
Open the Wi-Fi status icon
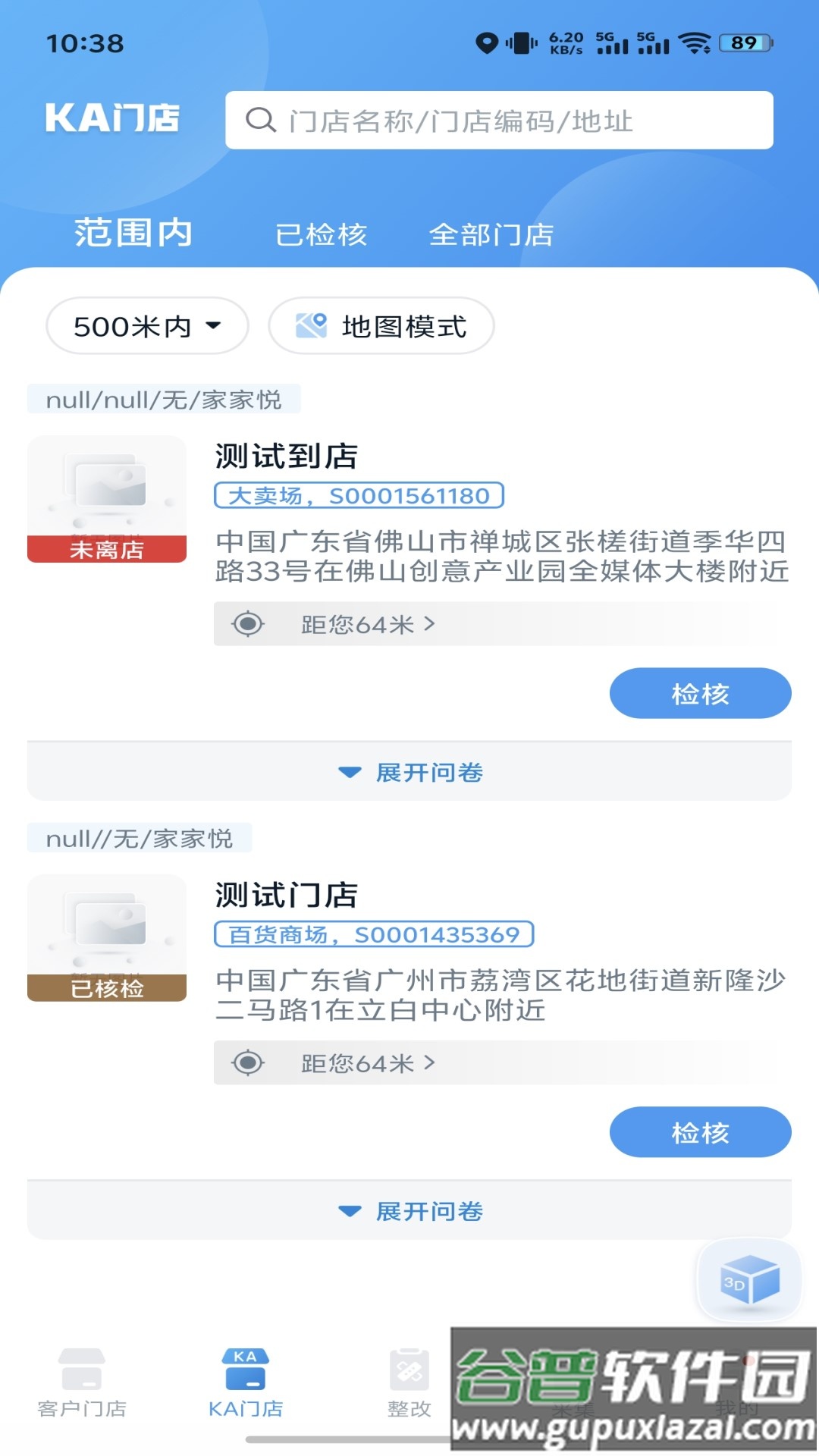click(x=693, y=44)
